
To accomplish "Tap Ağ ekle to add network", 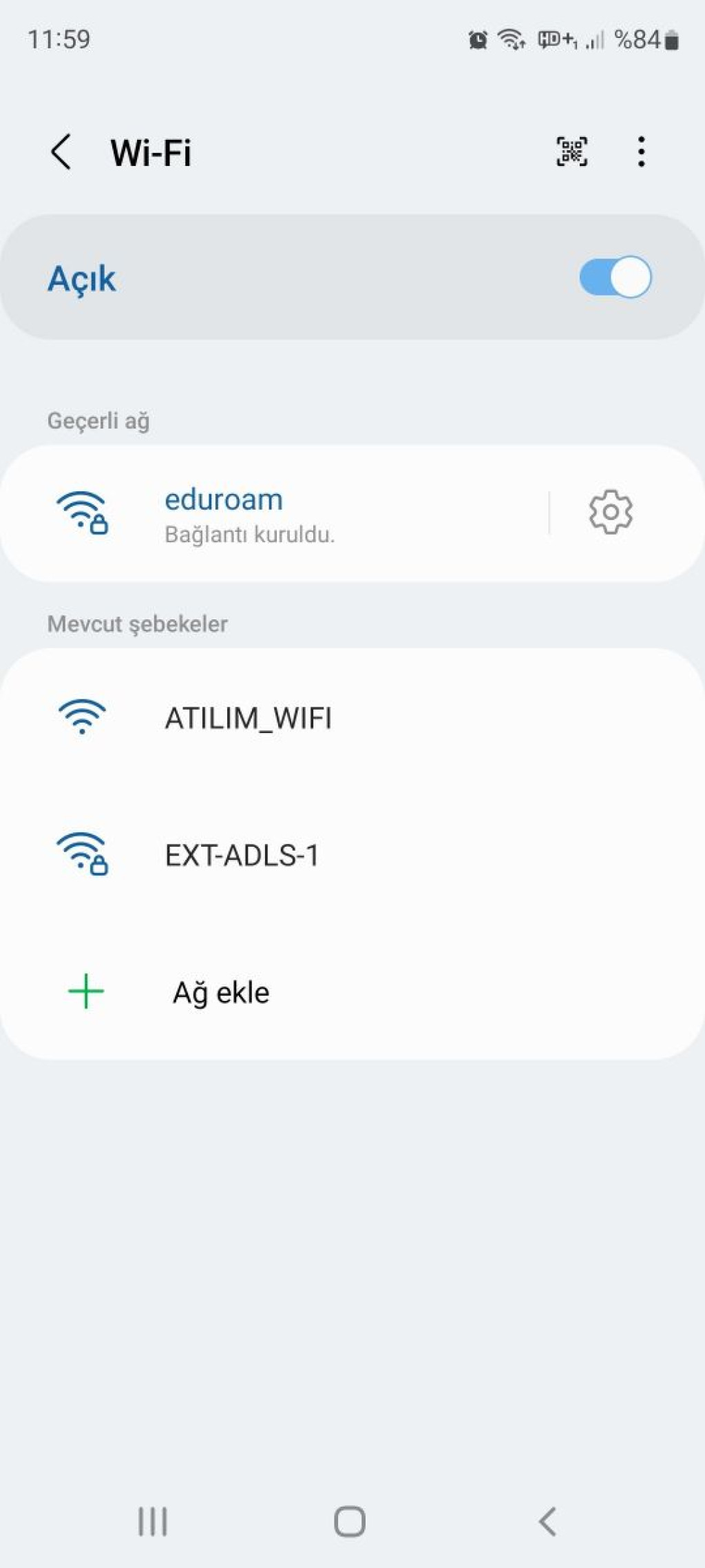I will tap(220, 992).
